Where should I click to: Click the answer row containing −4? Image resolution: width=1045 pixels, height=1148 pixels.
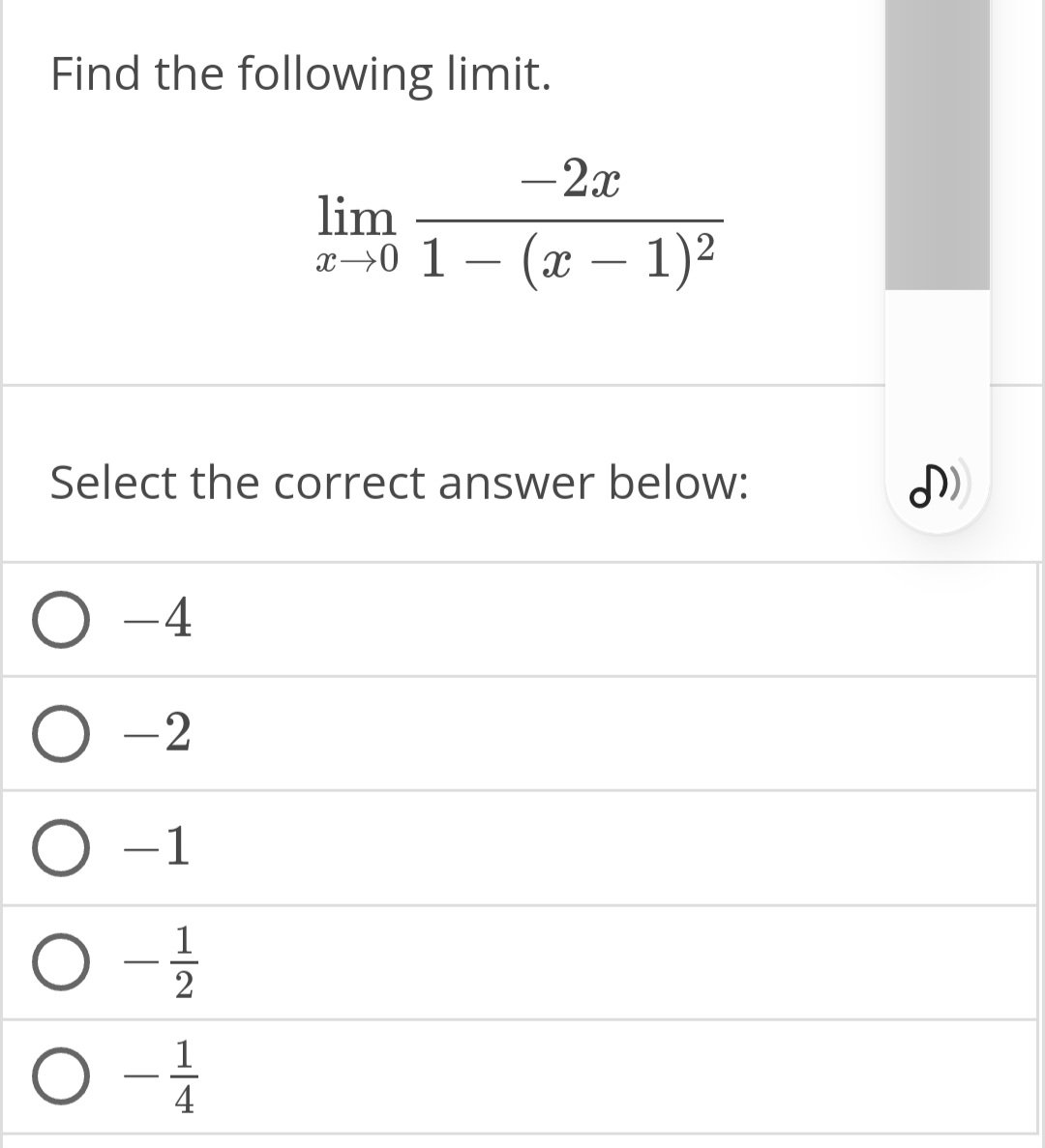click(387, 620)
